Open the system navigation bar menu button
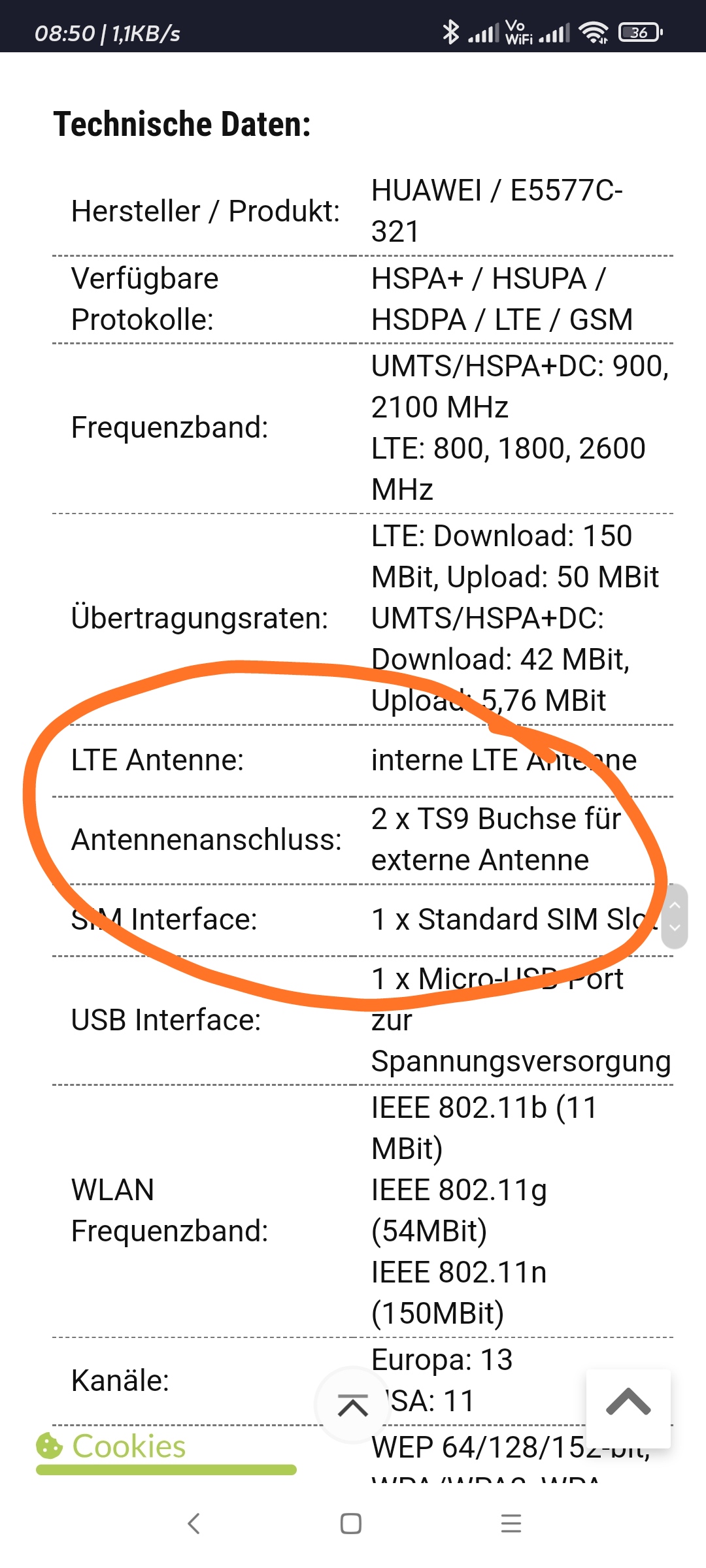Viewport: 706px width, 1568px height. (511, 1524)
